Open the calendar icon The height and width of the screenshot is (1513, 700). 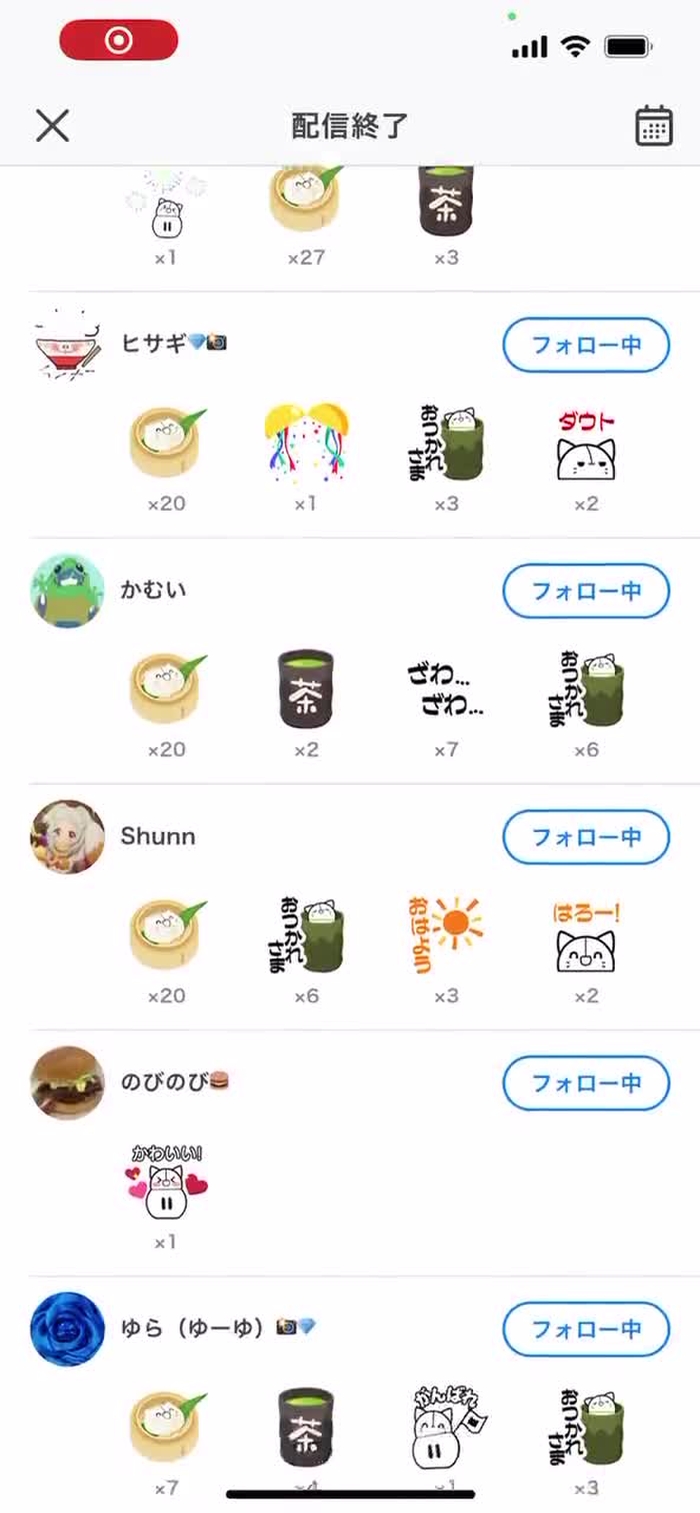pyautogui.click(x=653, y=126)
